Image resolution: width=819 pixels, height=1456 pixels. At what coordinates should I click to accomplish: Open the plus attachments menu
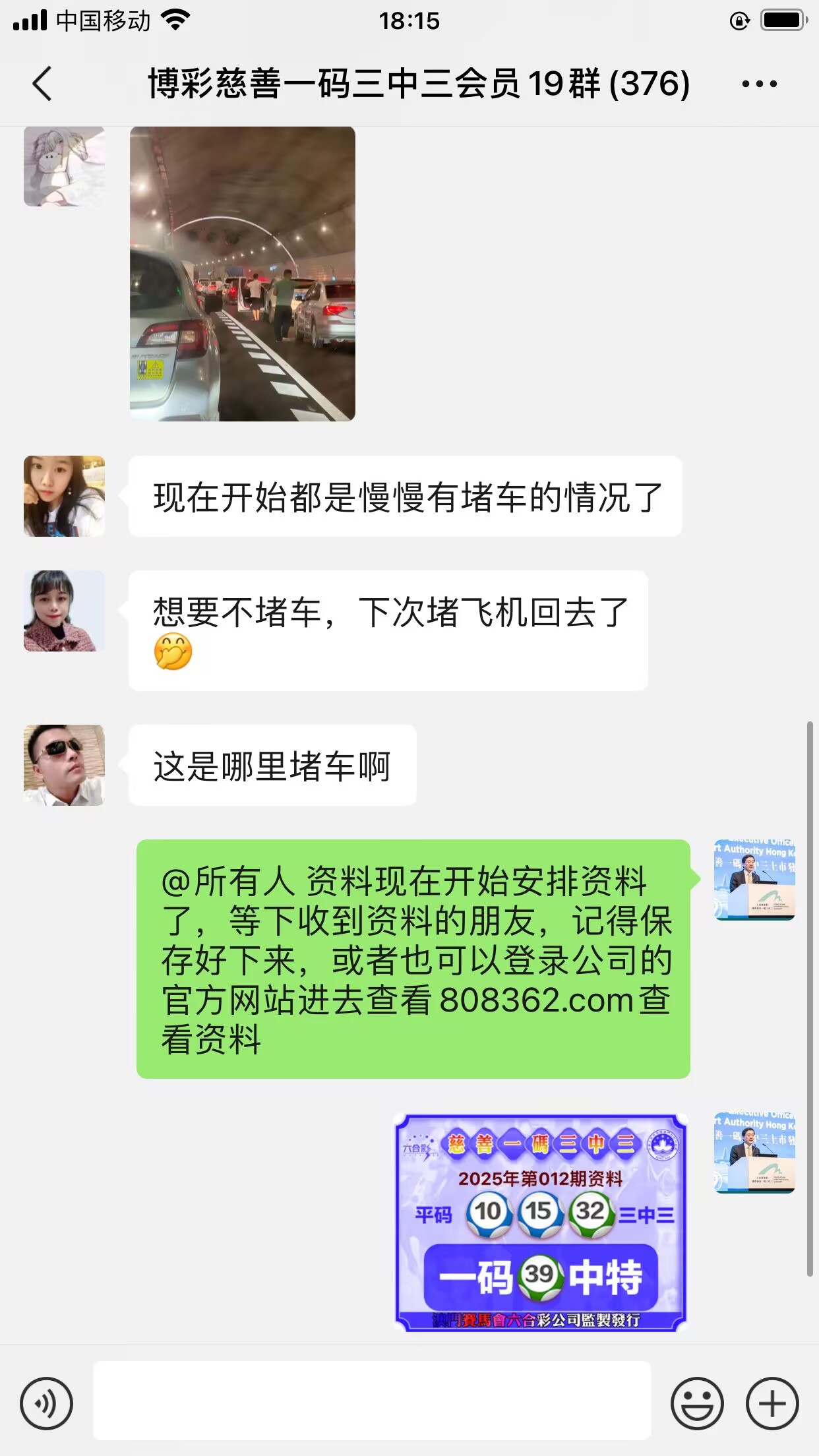tap(772, 1403)
